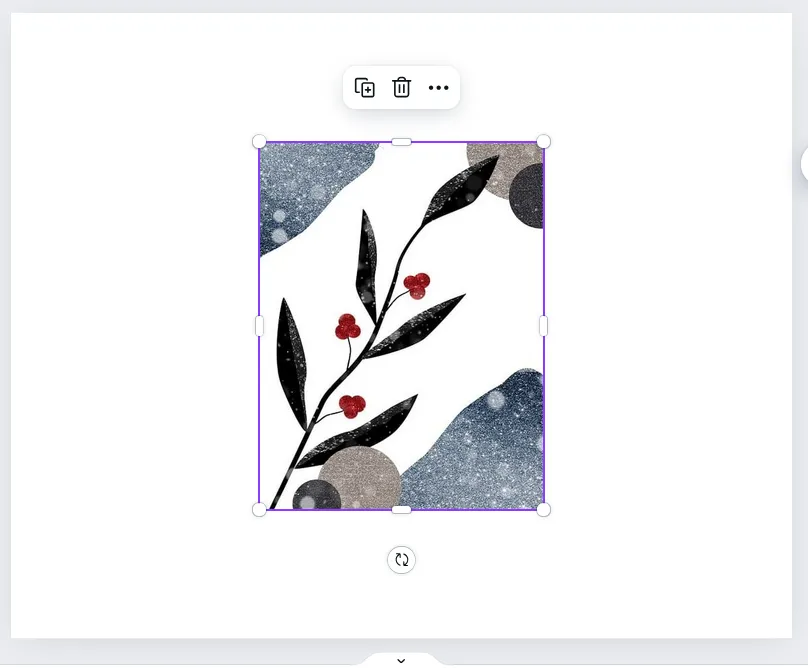Duplicate the selected image

(365, 88)
